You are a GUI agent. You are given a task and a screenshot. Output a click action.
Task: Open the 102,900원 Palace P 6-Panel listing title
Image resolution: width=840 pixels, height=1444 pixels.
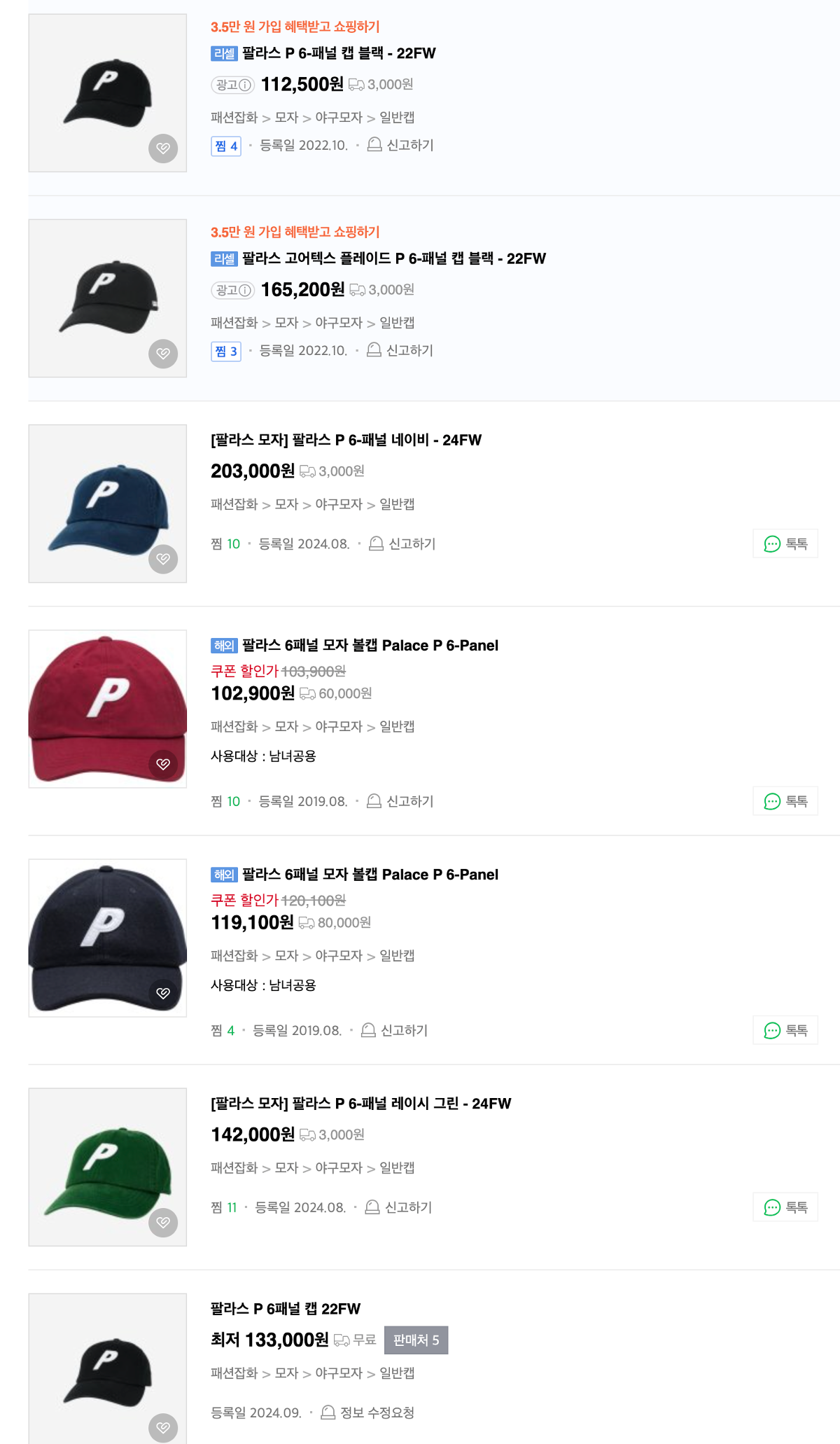[x=370, y=646]
